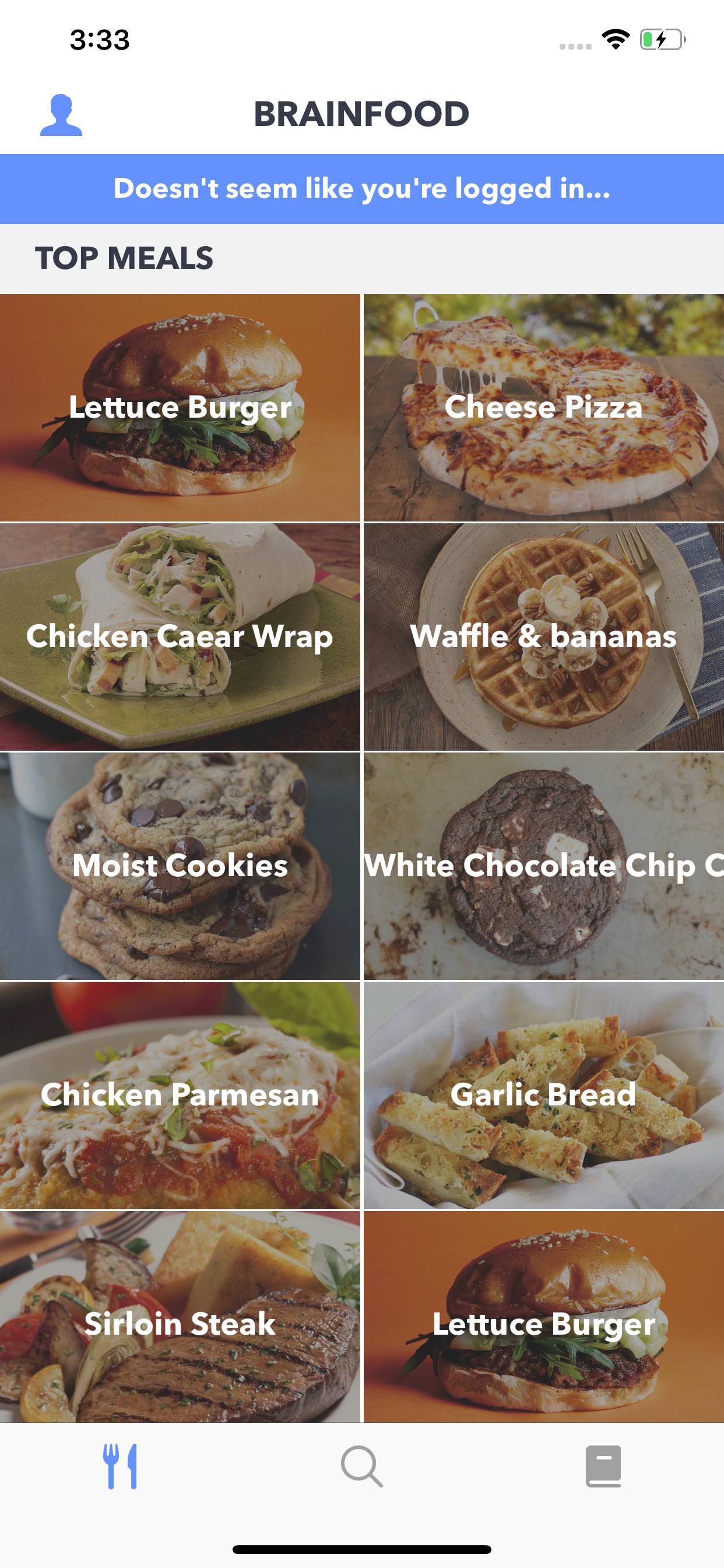724x1568 pixels.
Task: Select the Garlic Bread tile
Action: click(543, 1094)
